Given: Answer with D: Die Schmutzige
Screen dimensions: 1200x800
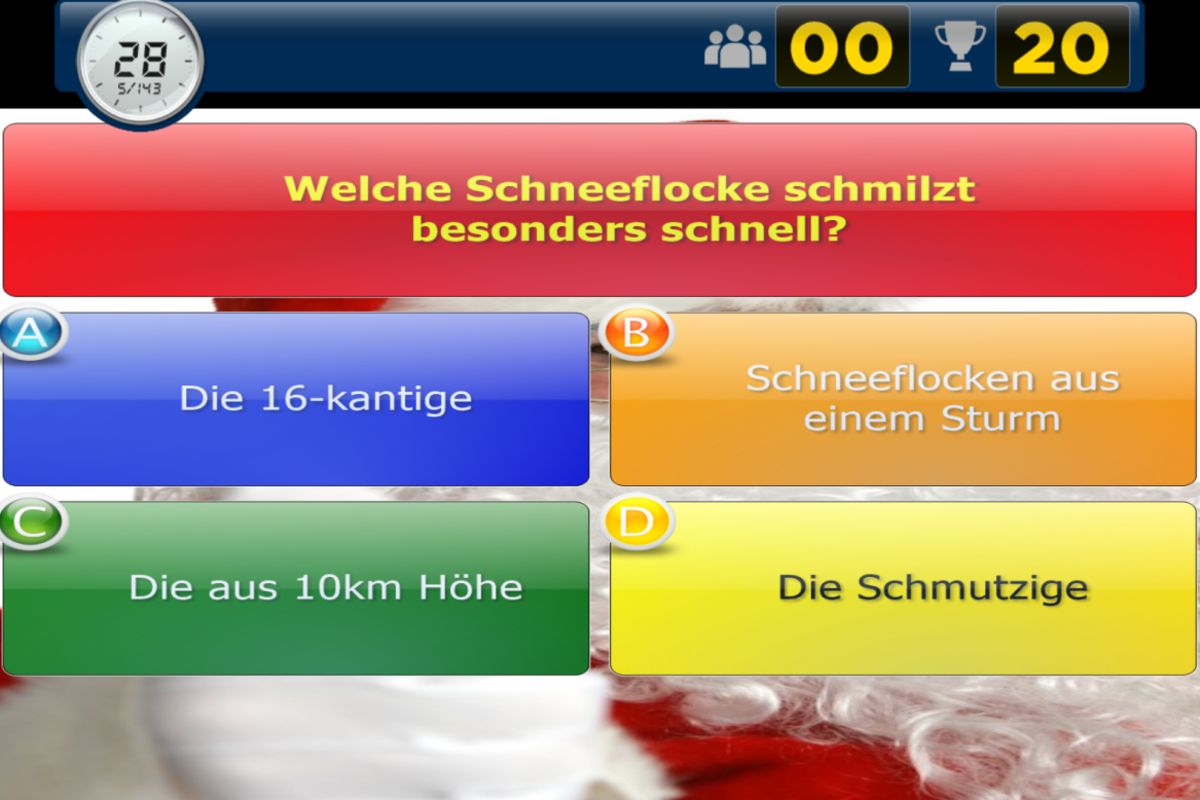Looking at the screenshot, I should click(x=903, y=588).
